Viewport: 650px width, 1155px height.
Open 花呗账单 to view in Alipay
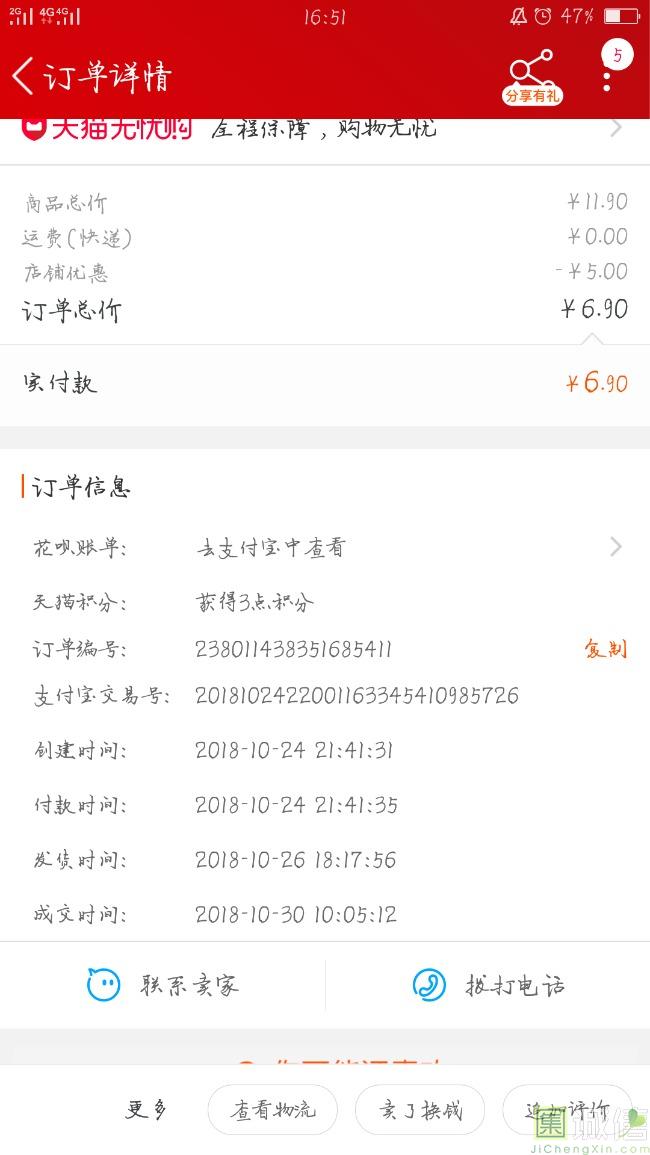[325, 547]
